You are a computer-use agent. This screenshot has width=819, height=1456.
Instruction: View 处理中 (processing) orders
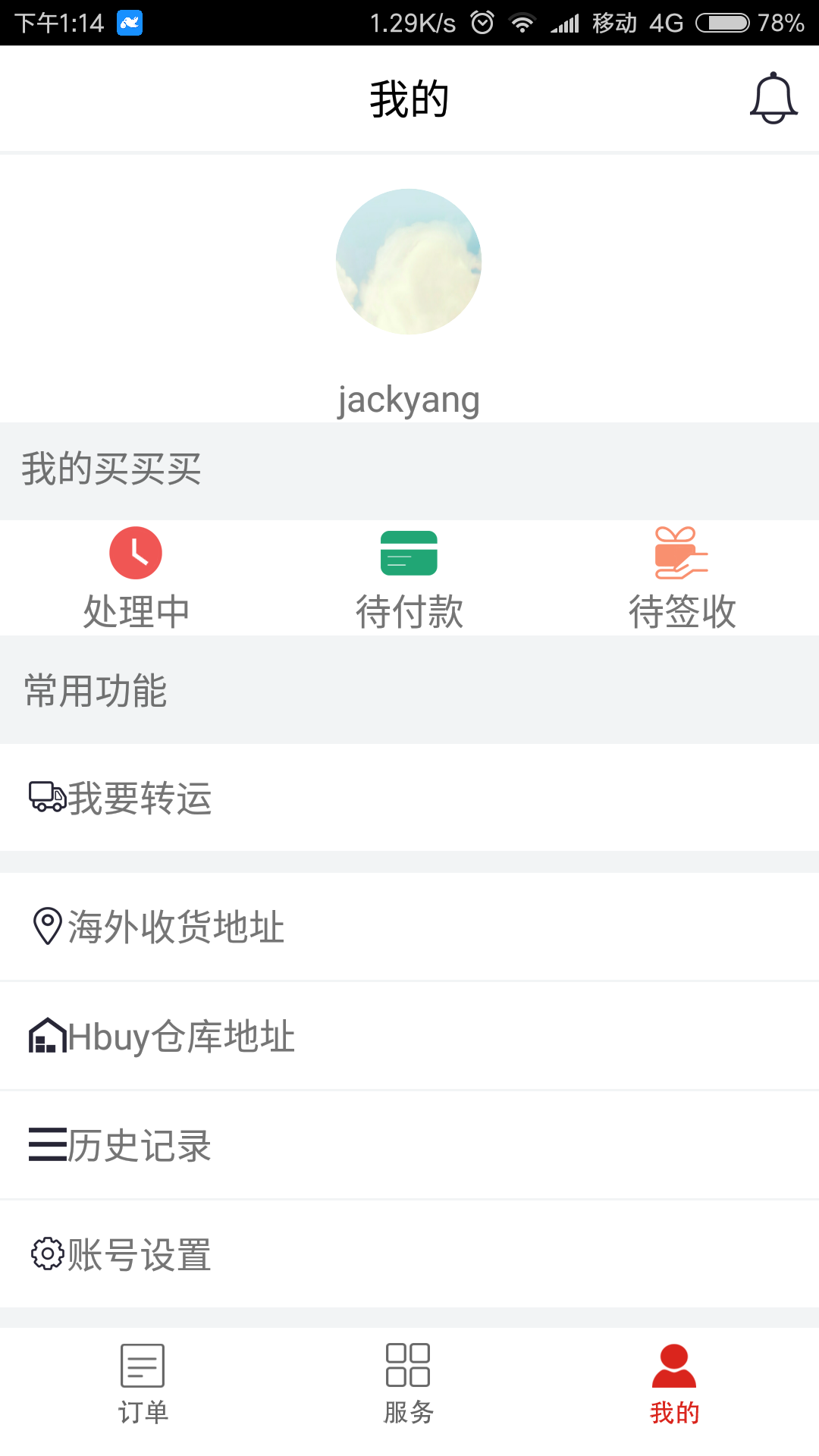(136, 578)
